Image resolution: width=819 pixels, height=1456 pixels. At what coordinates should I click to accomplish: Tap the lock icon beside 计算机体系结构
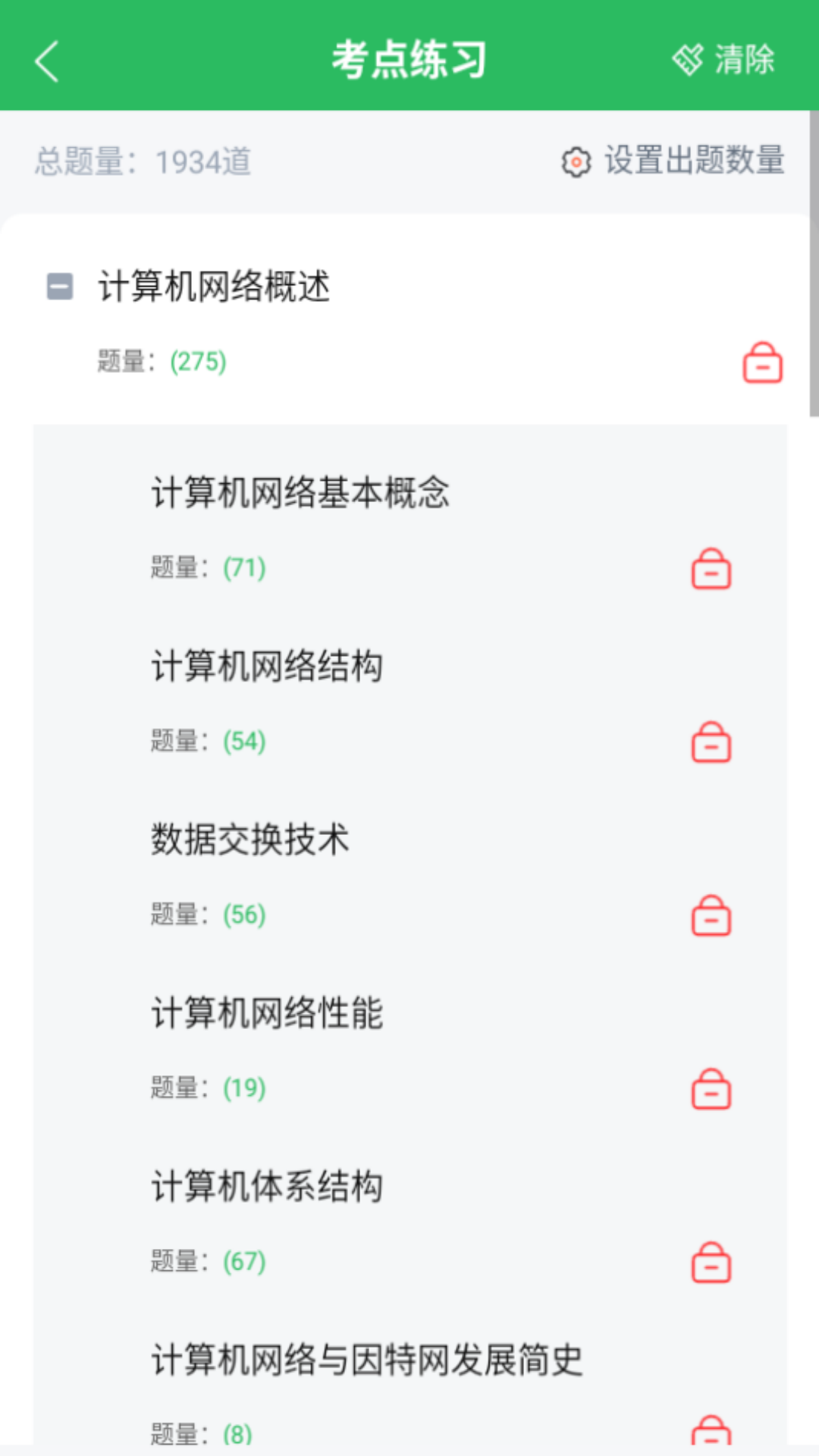pyautogui.click(x=711, y=1263)
